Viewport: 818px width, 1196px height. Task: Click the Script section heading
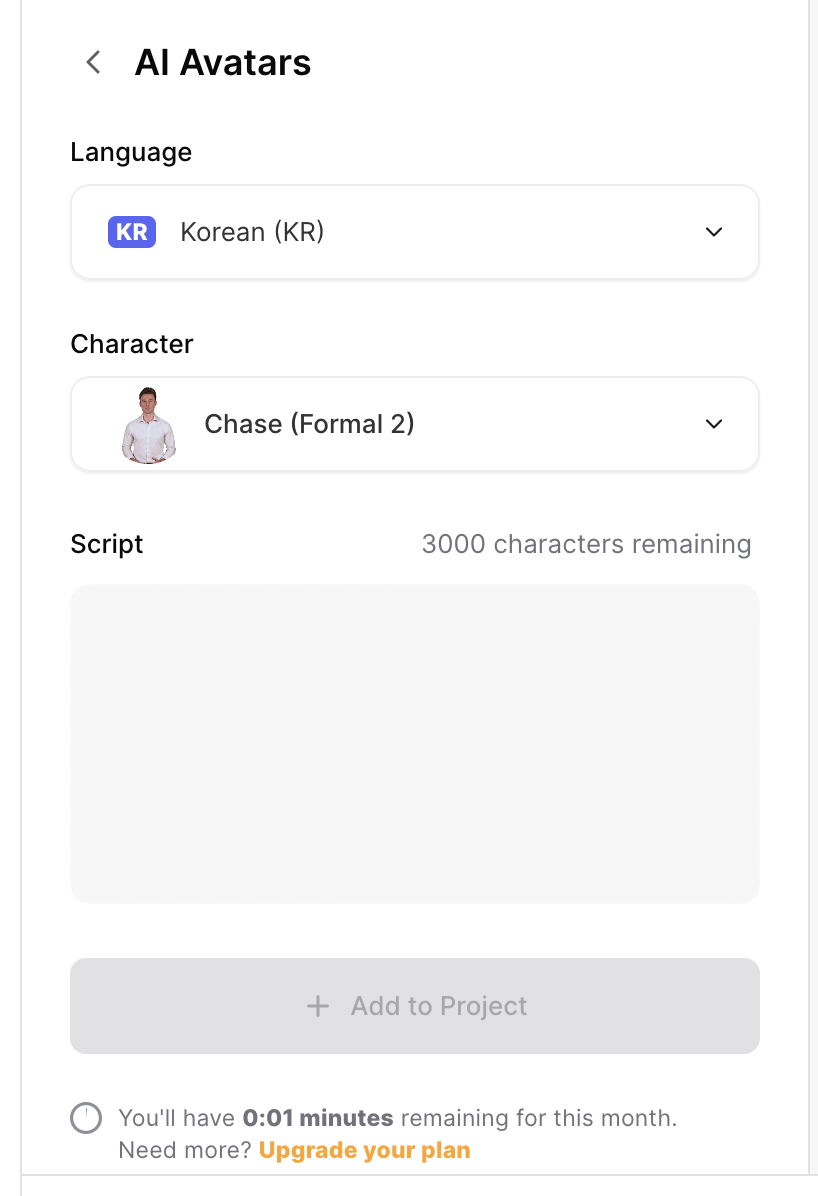point(106,544)
